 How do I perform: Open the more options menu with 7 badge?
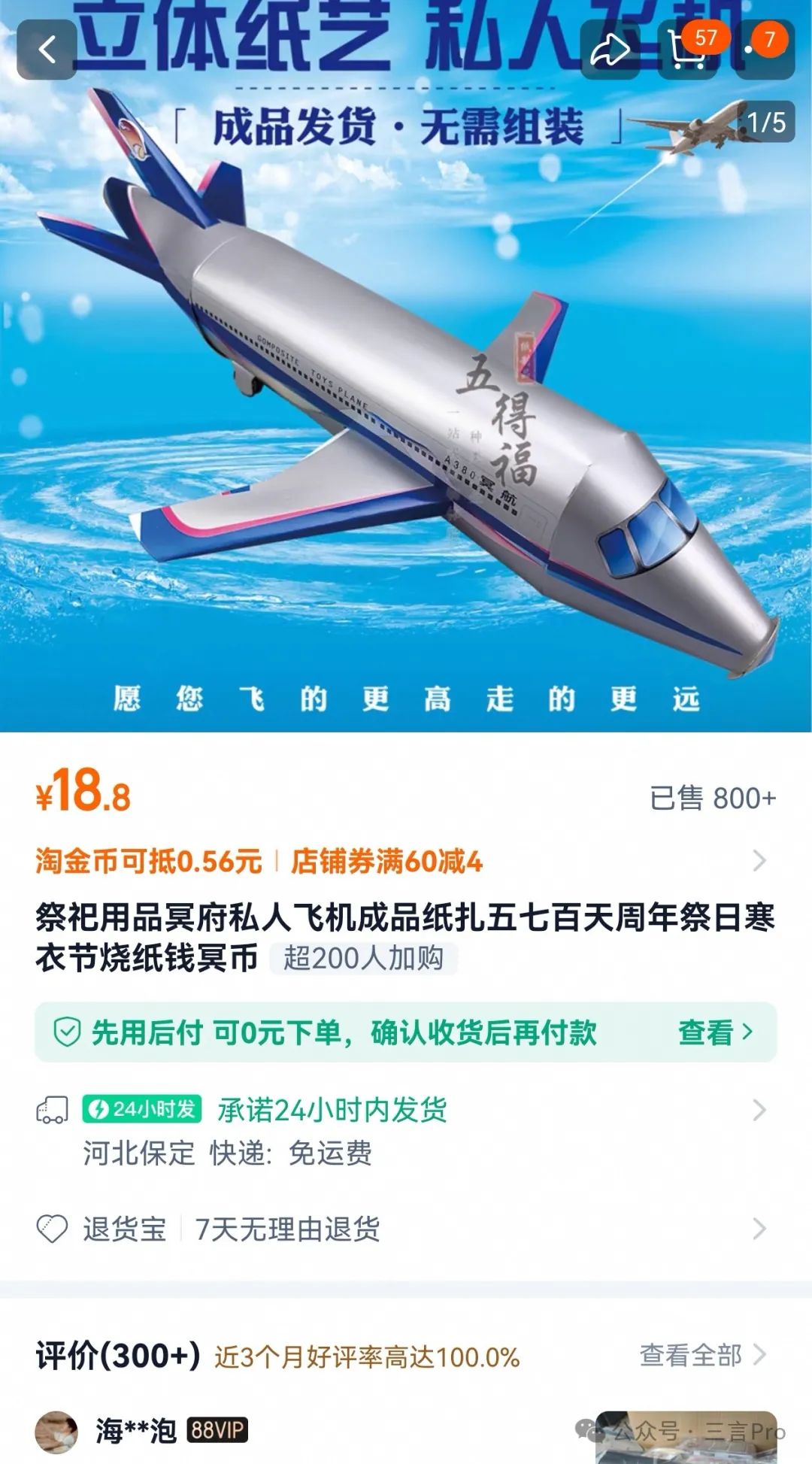pyautogui.click(x=765, y=50)
